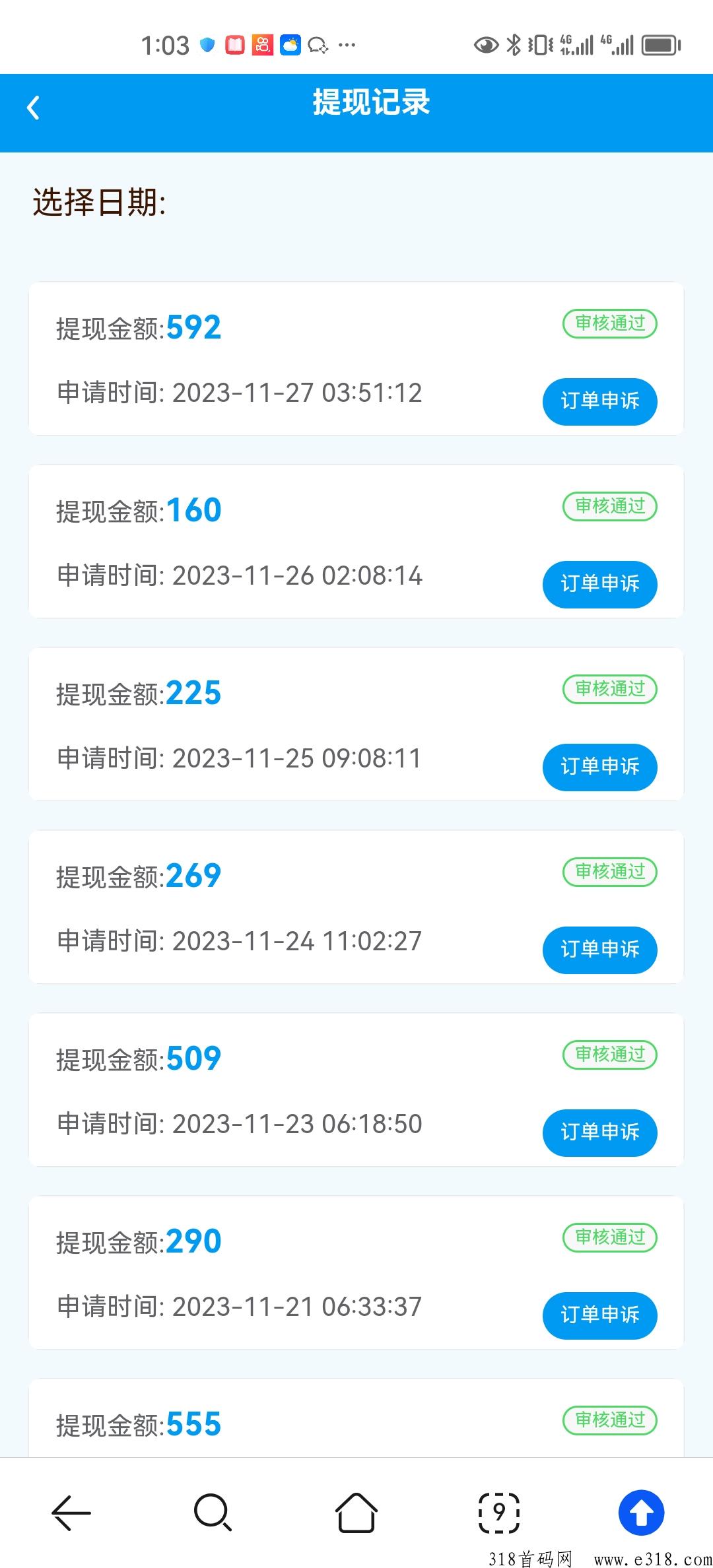Go back from the 提现记录 page

(x=34, y=108)
